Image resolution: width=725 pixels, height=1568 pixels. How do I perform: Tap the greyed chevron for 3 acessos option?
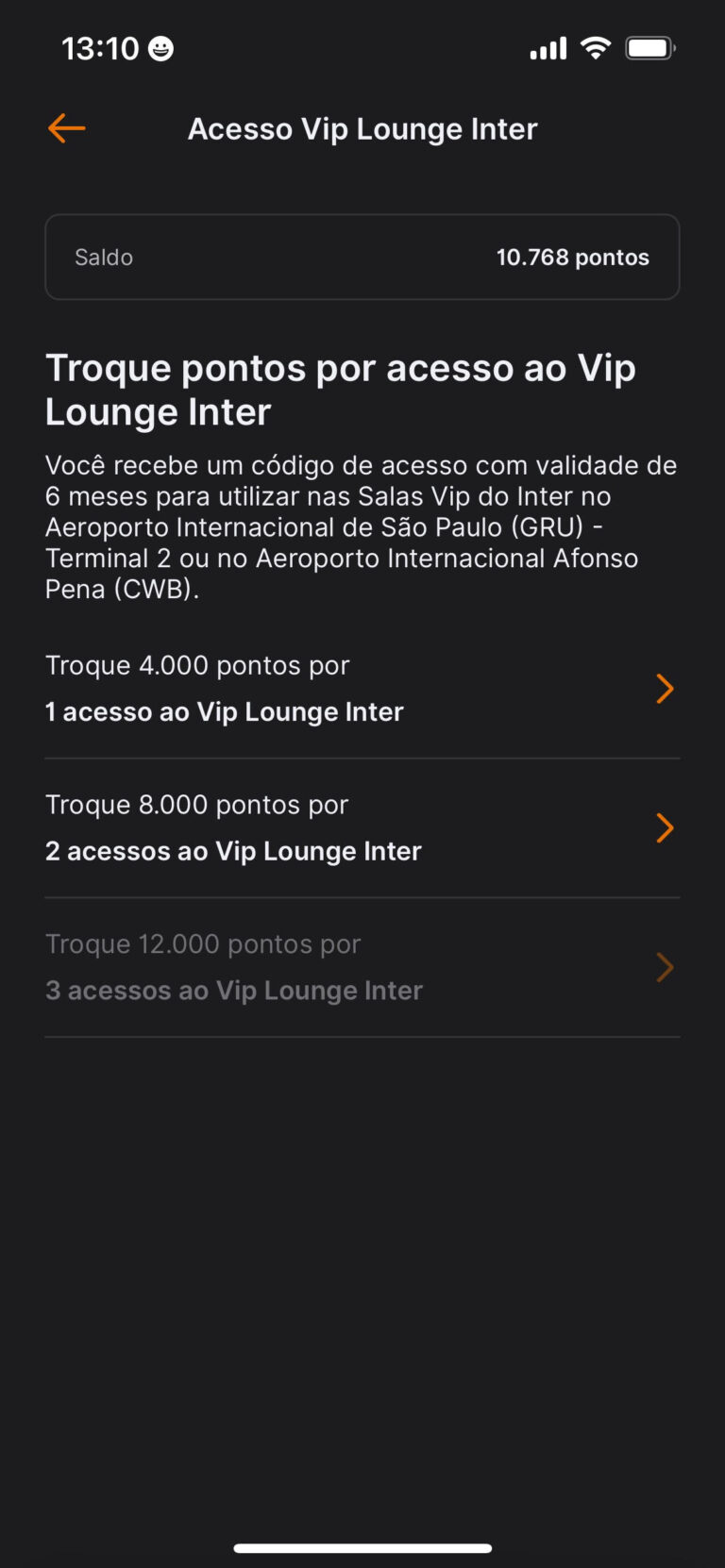666,968
